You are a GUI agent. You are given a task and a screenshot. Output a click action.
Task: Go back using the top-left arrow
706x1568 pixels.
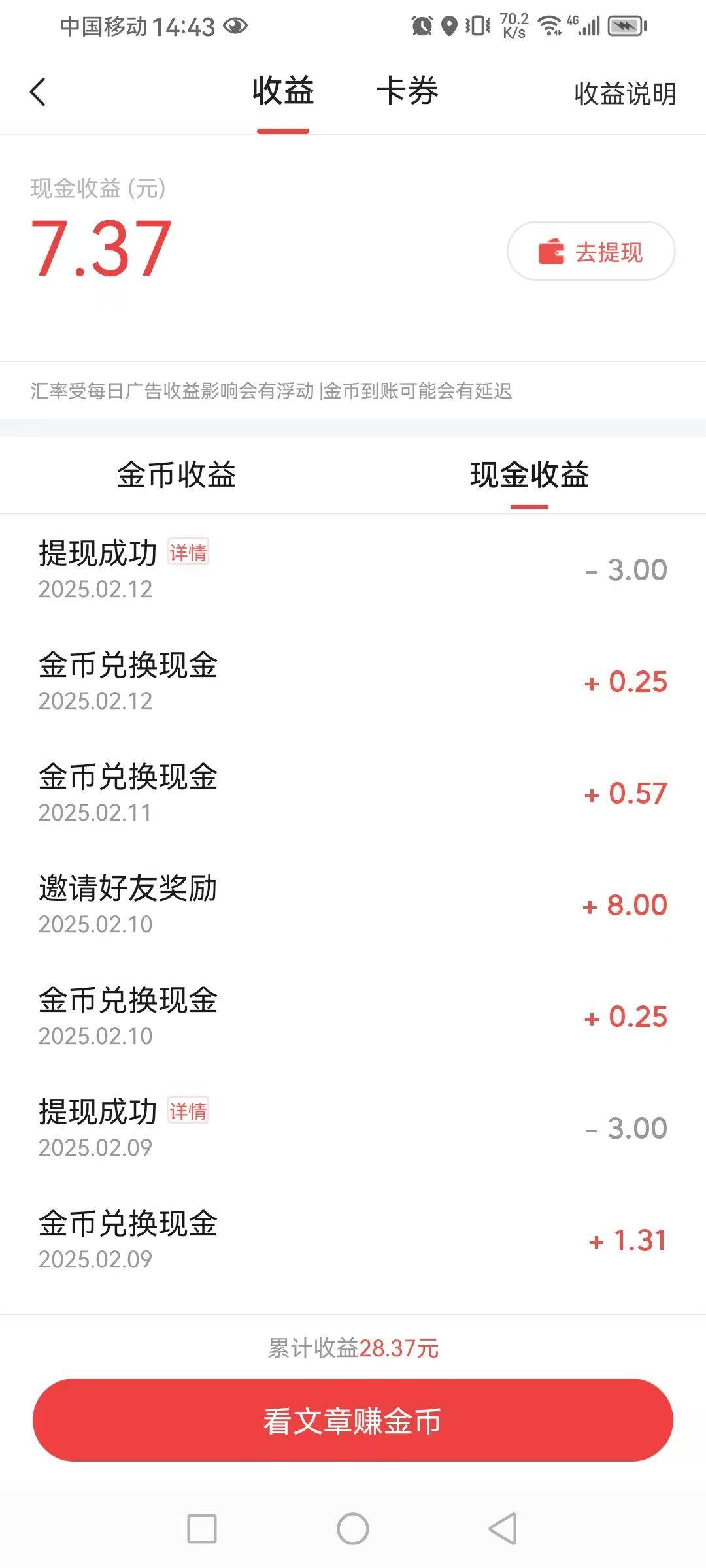click(38, 91)
